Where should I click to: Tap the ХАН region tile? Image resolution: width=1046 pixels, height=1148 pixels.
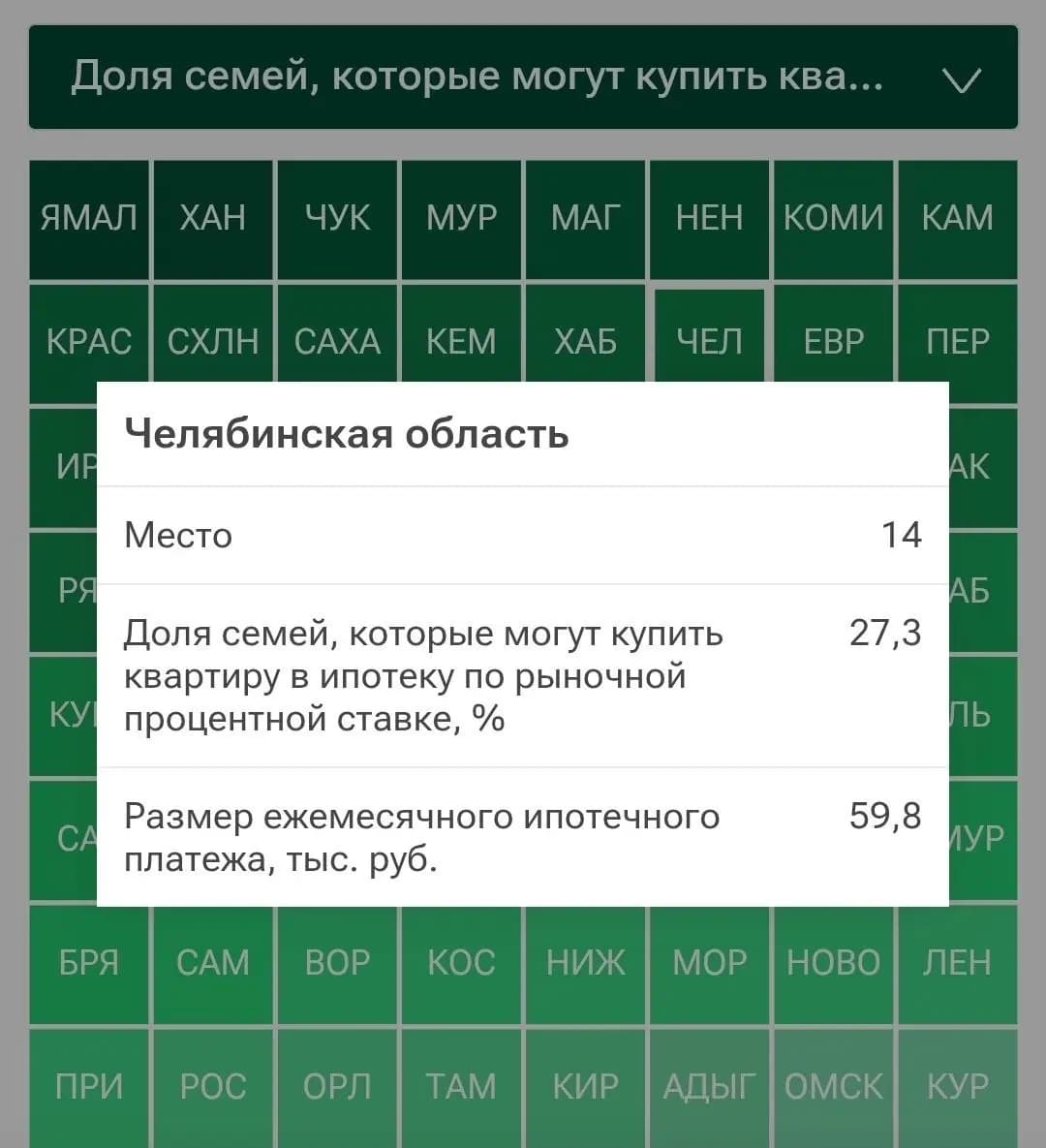(x=213, y=220)
